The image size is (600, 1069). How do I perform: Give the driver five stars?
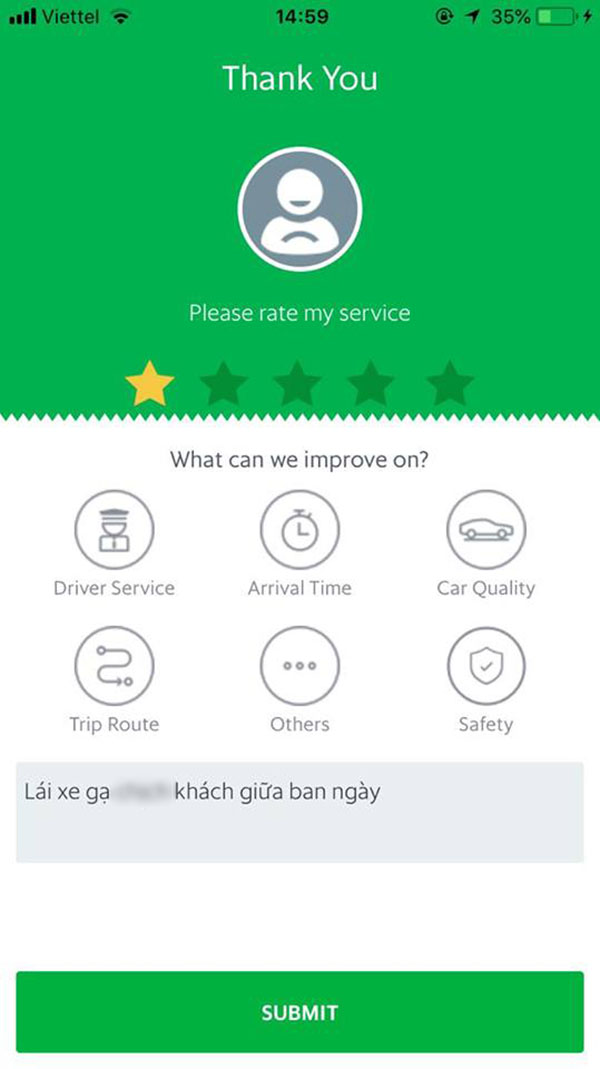[x=449, y=384]
